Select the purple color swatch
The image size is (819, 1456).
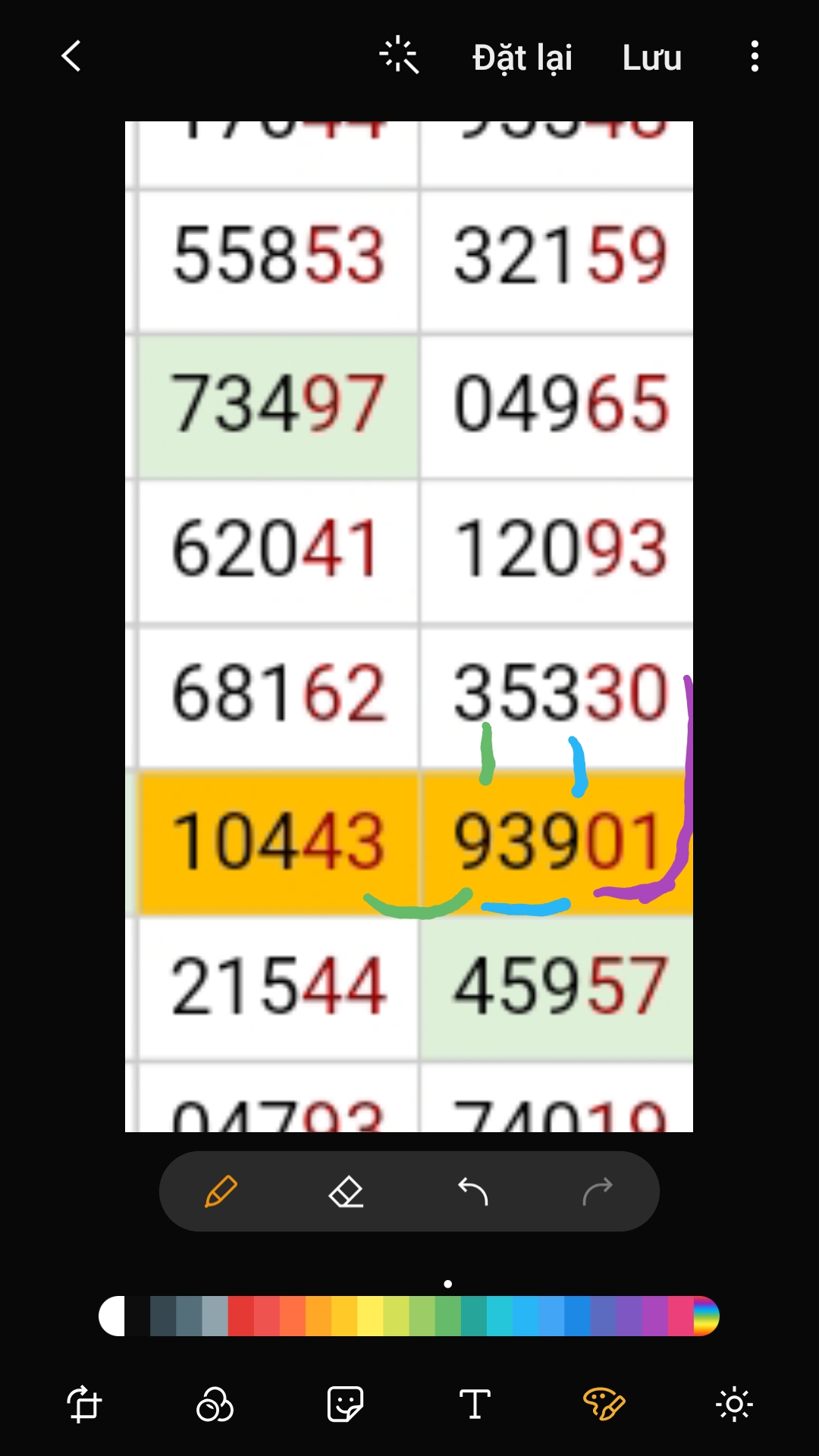(x=654, y=1316)
